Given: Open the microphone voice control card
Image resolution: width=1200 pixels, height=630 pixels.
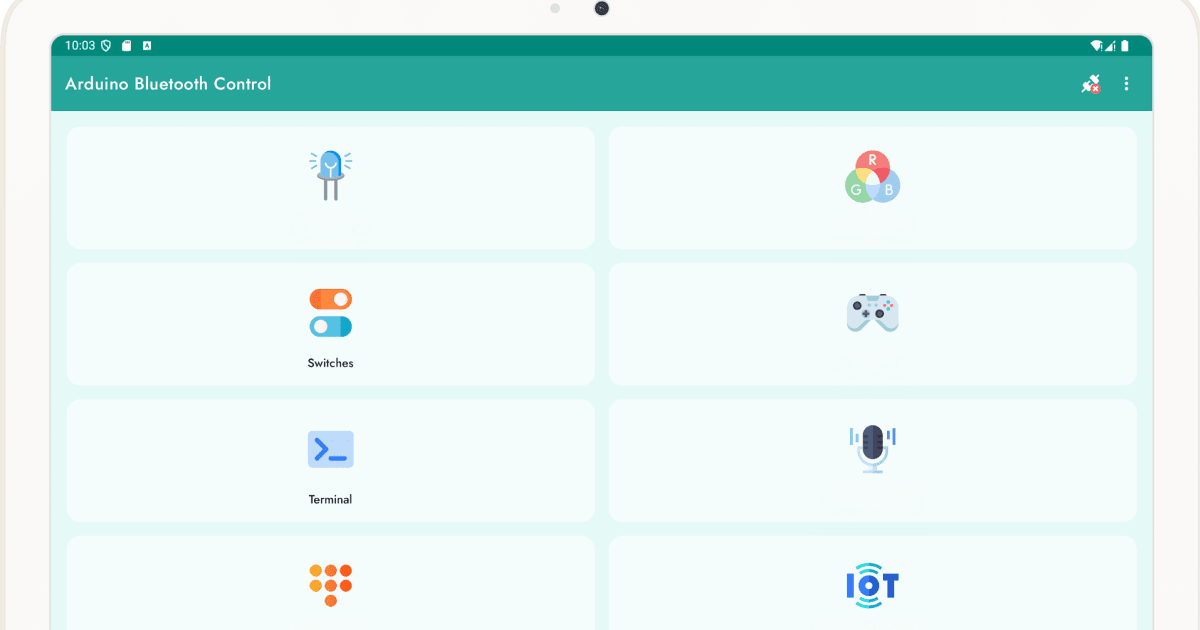Looking at the screenshot, I should point(872,461).
